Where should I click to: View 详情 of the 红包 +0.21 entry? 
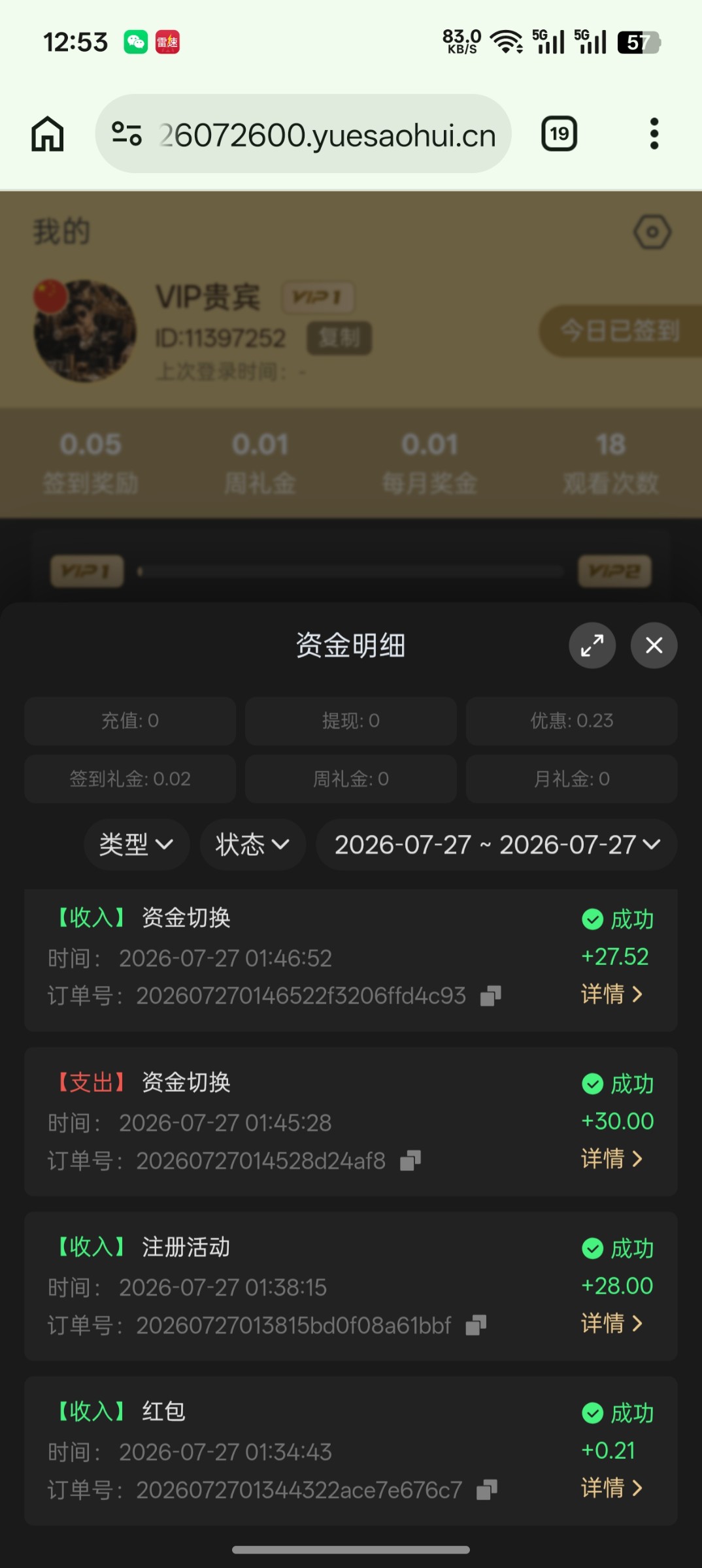612,1488
